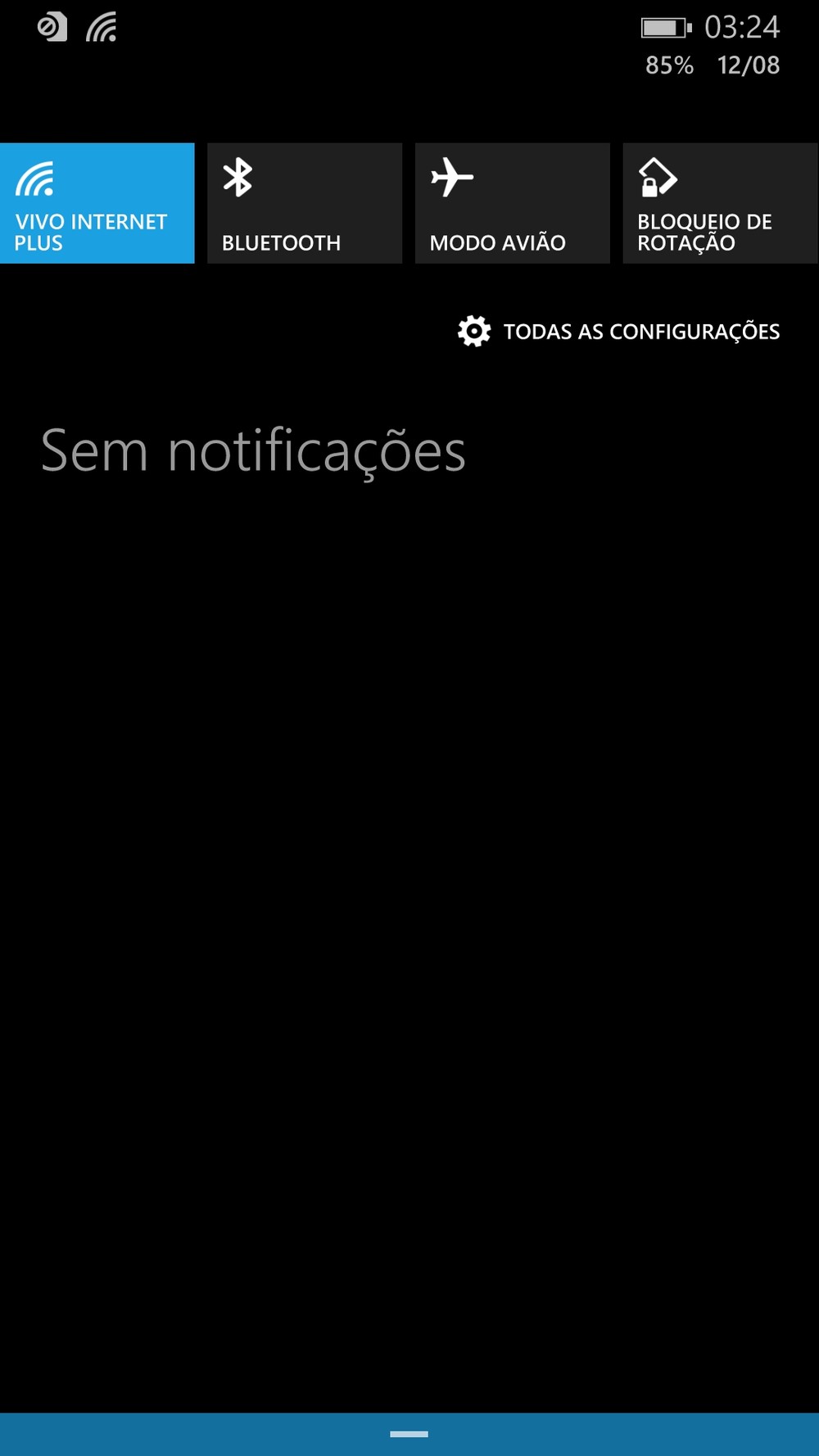Toggle the VIVO INTERNET PLUS Wi-Fi tile
This screenshot has width=819, height=1456.
[x=97, y=203]
